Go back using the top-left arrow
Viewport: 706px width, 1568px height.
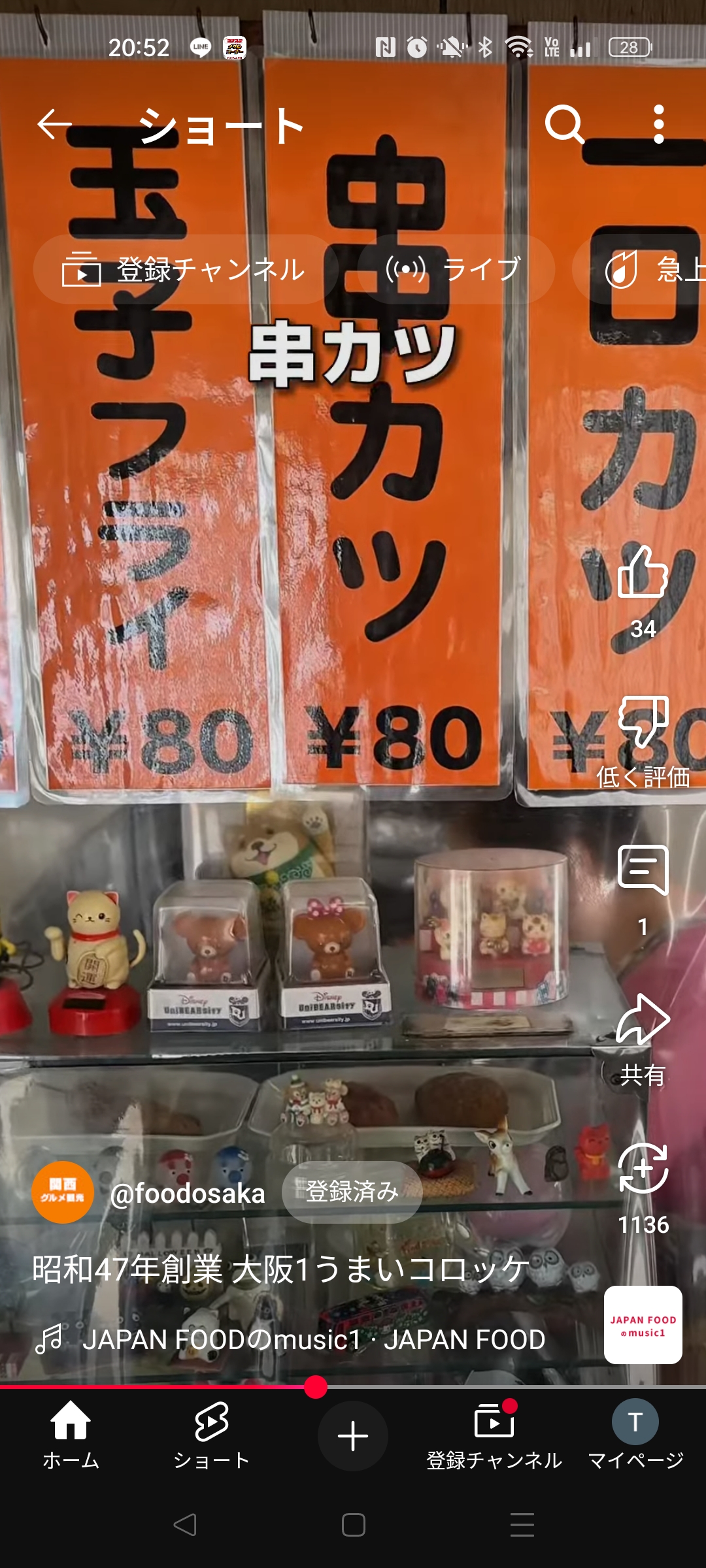click(54, 124)
